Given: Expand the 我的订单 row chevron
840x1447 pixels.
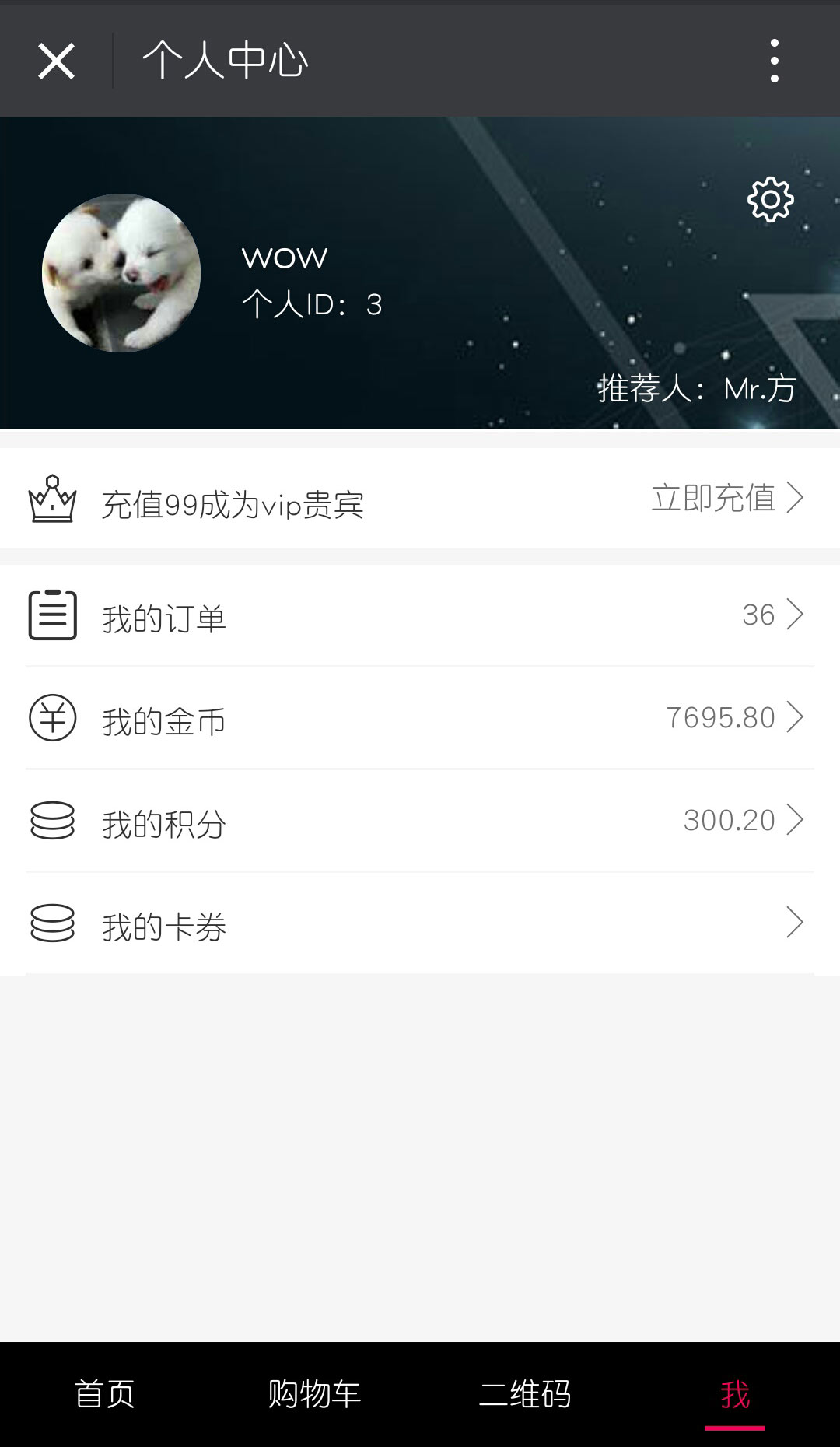Looking at the screenshot, I should pyautogui.click(x=795, y=615).
